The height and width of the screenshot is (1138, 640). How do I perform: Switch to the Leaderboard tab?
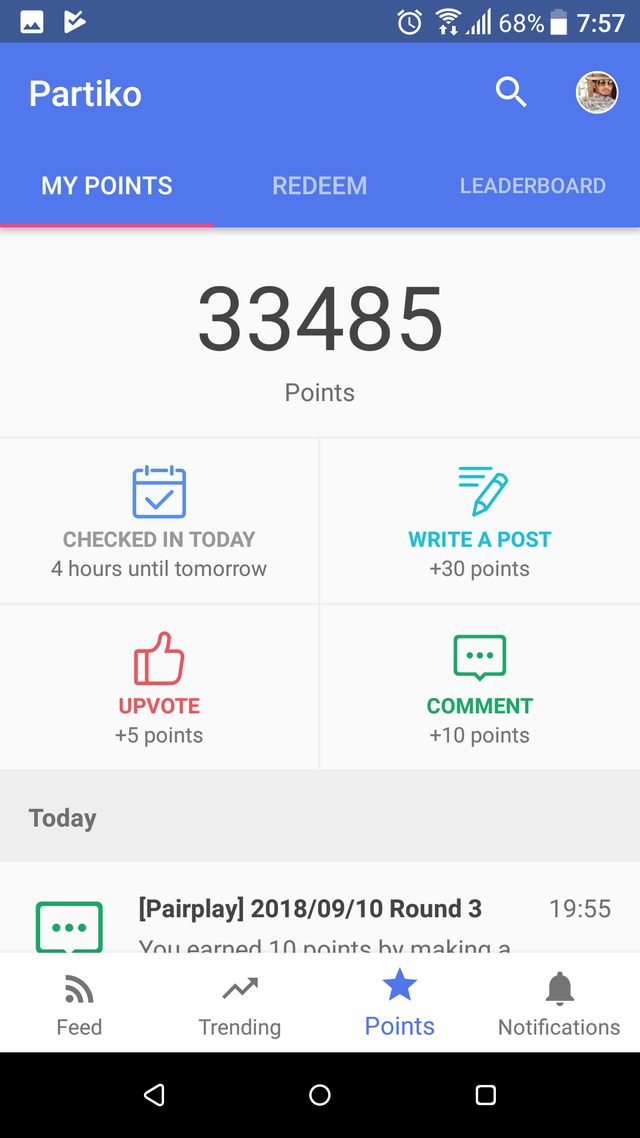pyautogui.click(x=533, y=186)
